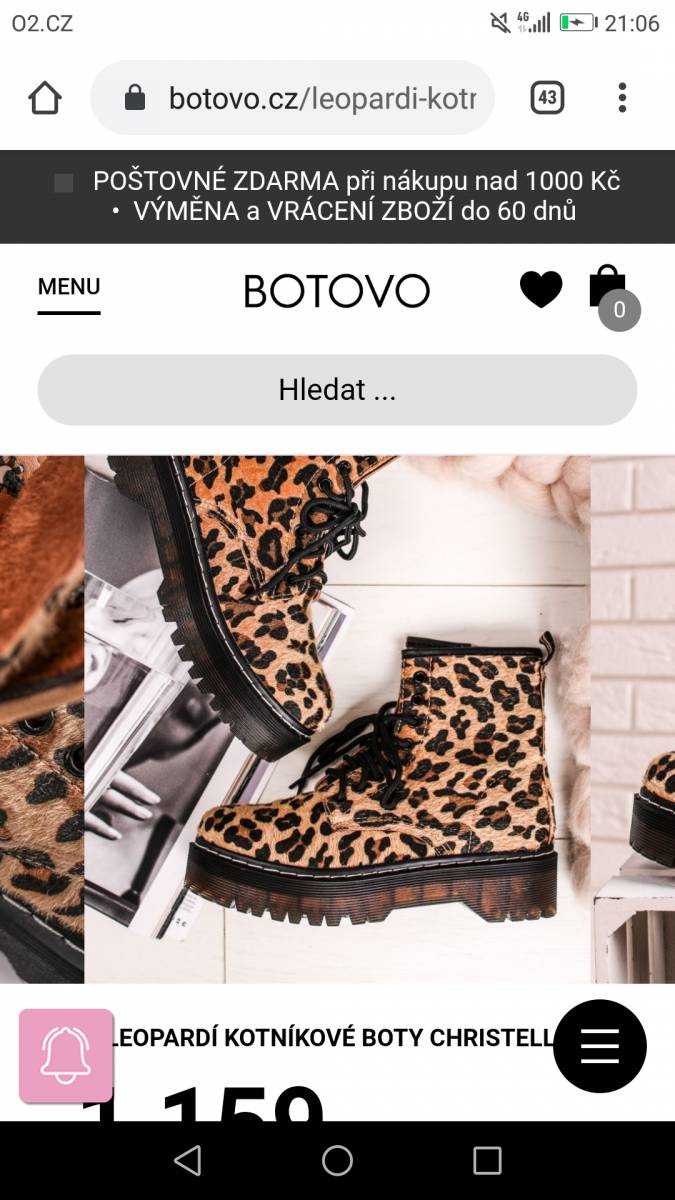Open the tab switcher showing 43 tabs
675x1200 pixels.
tap(547, 98)
